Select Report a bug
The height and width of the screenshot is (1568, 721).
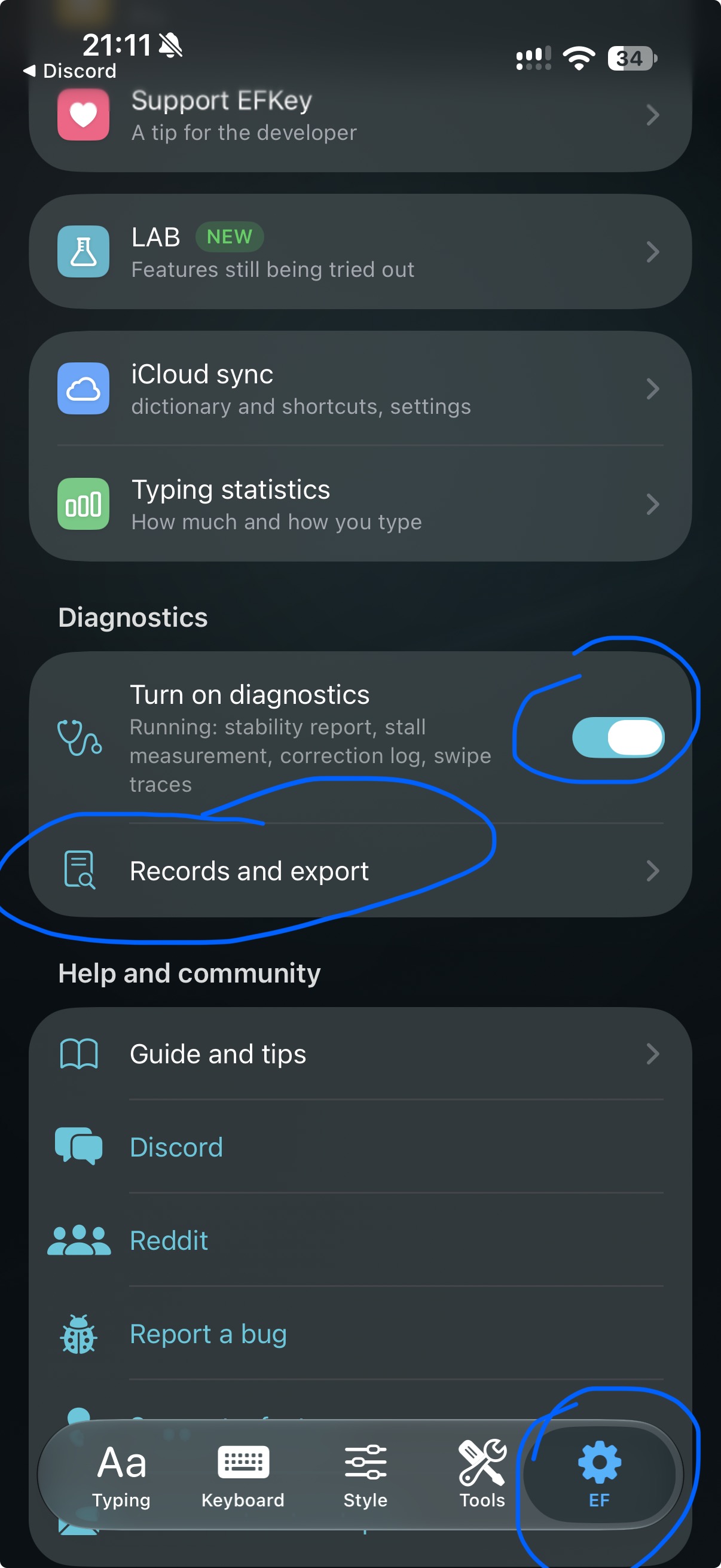(360, 1334)
